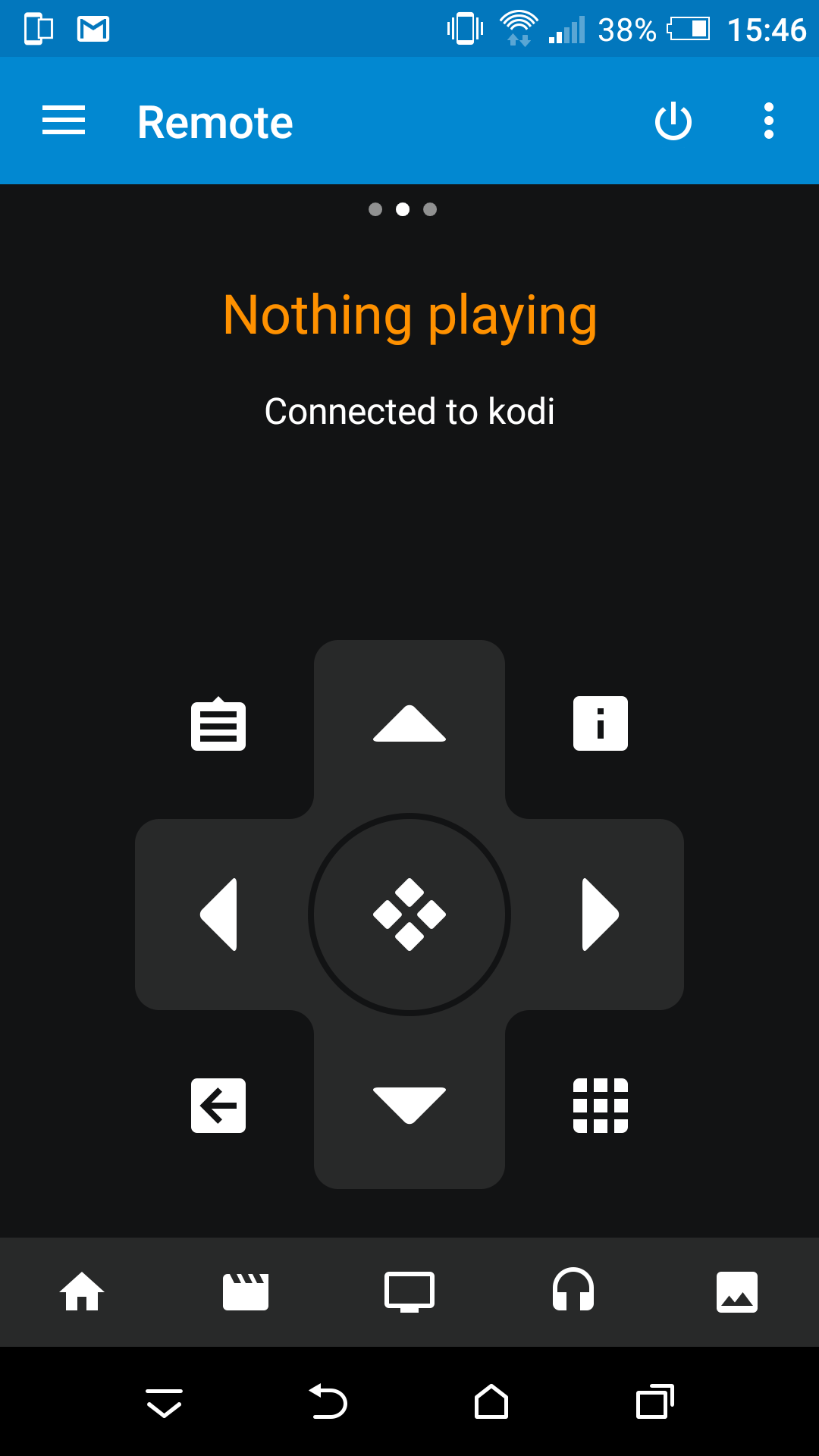The width and height of the screenshot is (819, 1456).
Task: Open the TV shows screen shortcut
Action: [409, 1291]
